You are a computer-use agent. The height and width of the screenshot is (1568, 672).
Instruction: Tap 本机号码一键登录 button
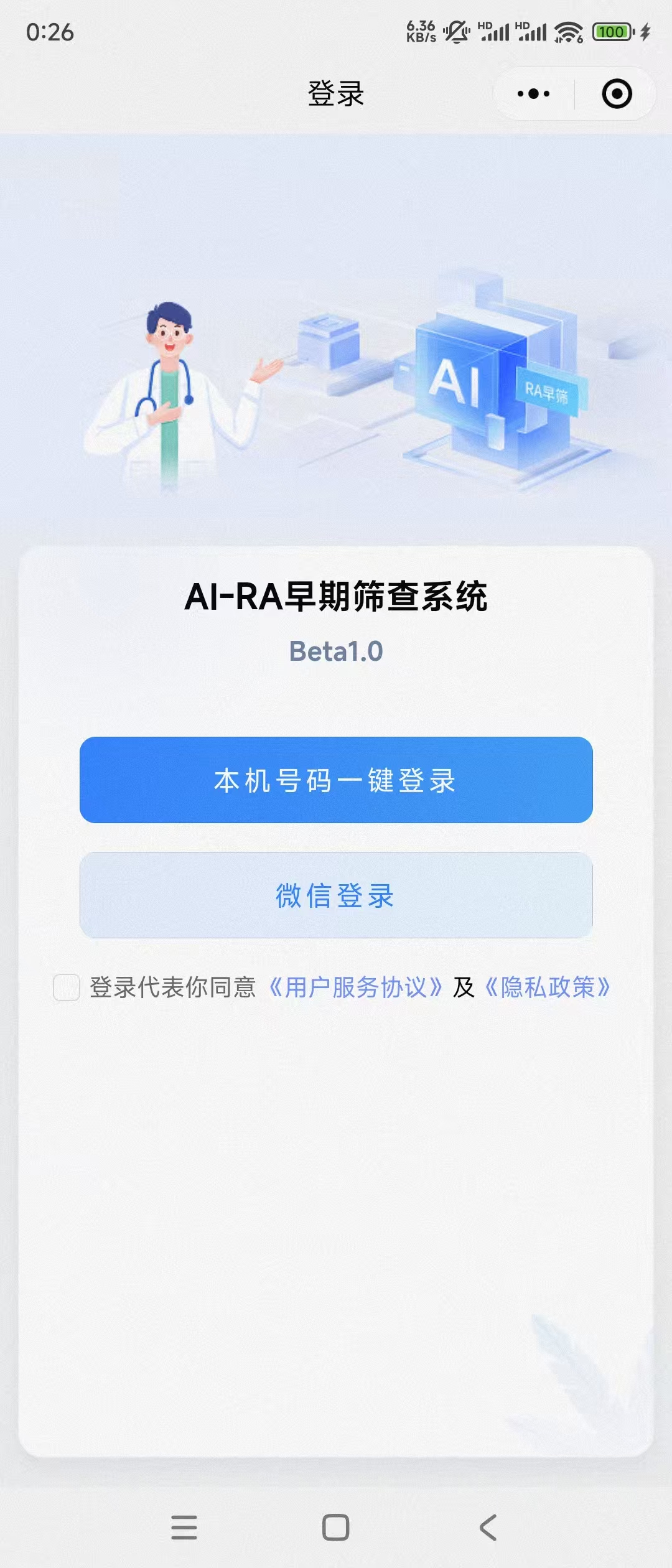click(336, 780)
